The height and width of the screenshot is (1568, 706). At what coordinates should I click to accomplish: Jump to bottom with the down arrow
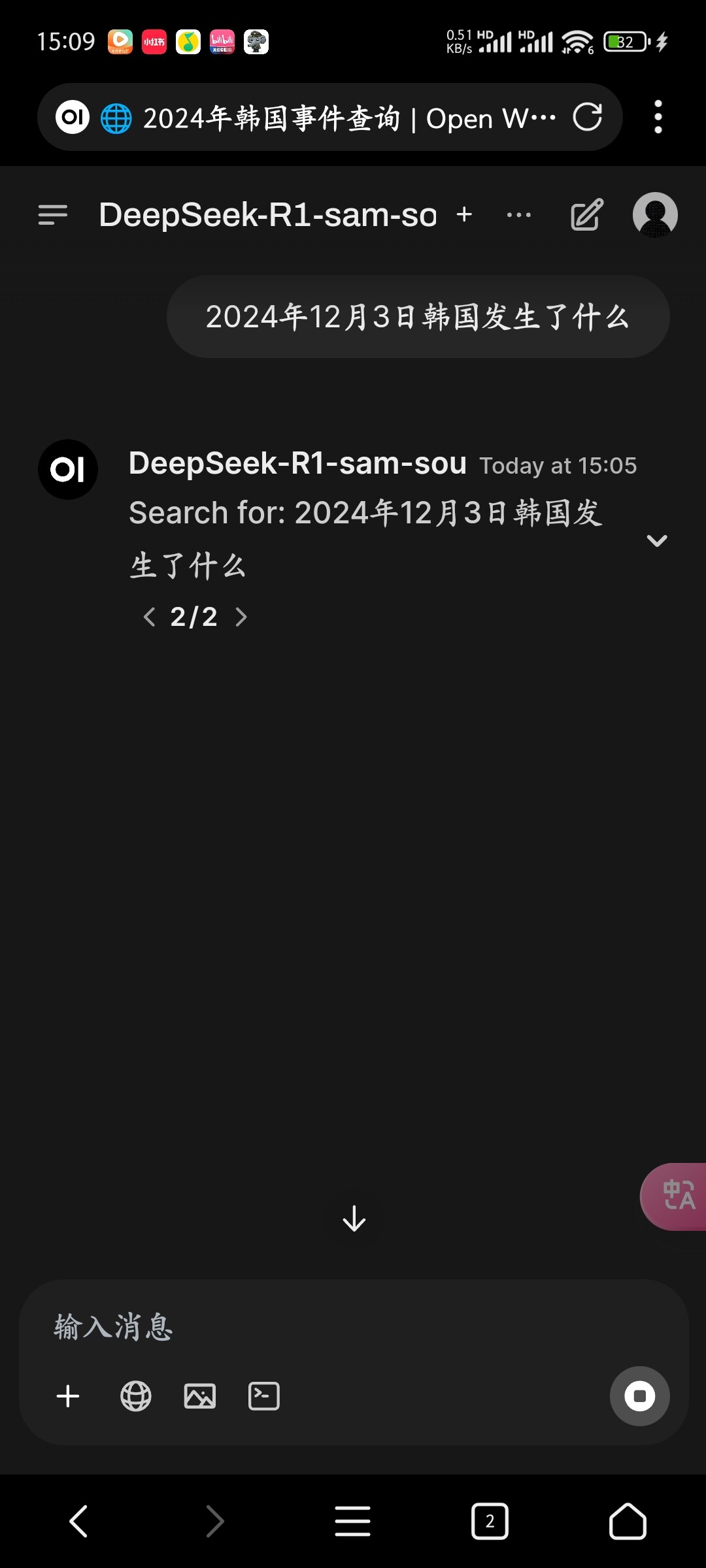[354, 1218]
